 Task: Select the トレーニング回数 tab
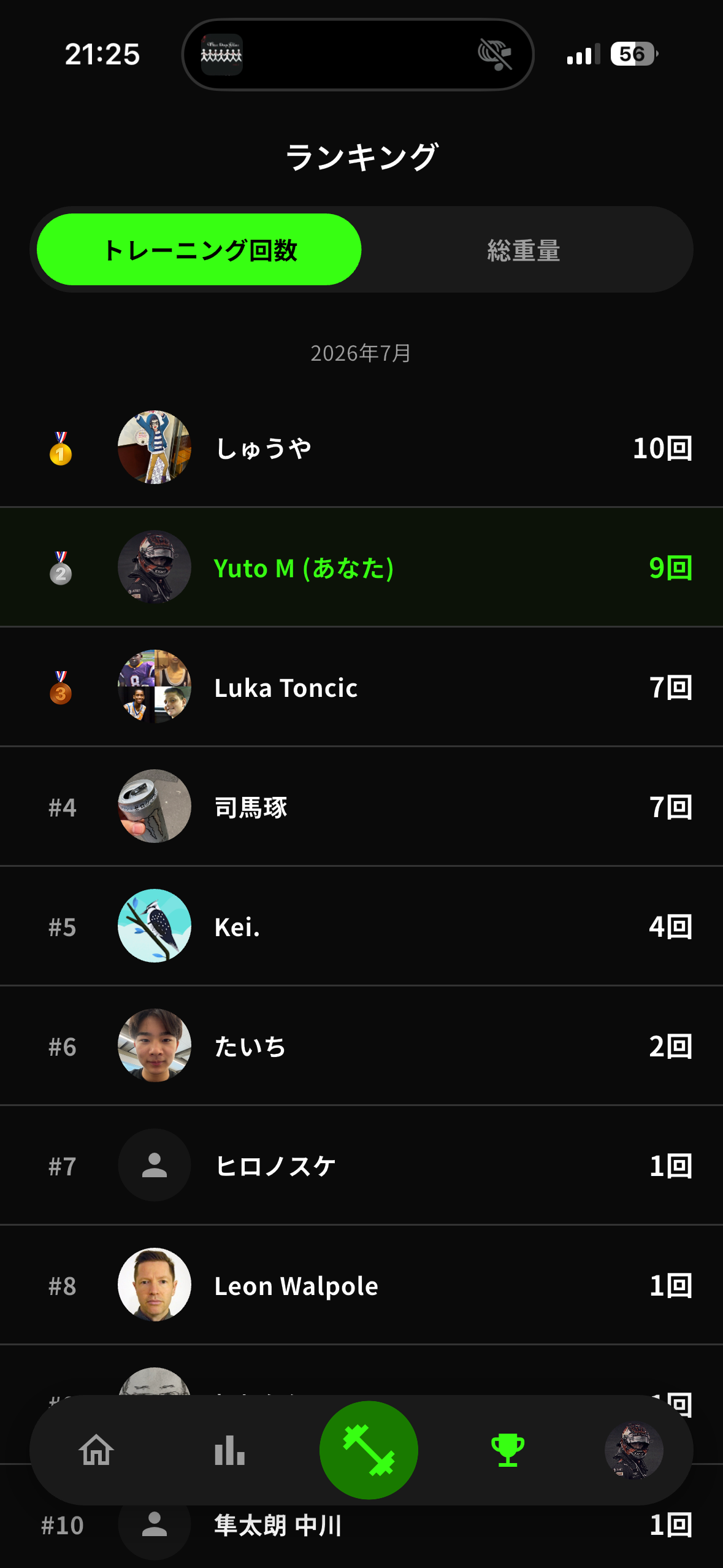[x=199, y=250]
